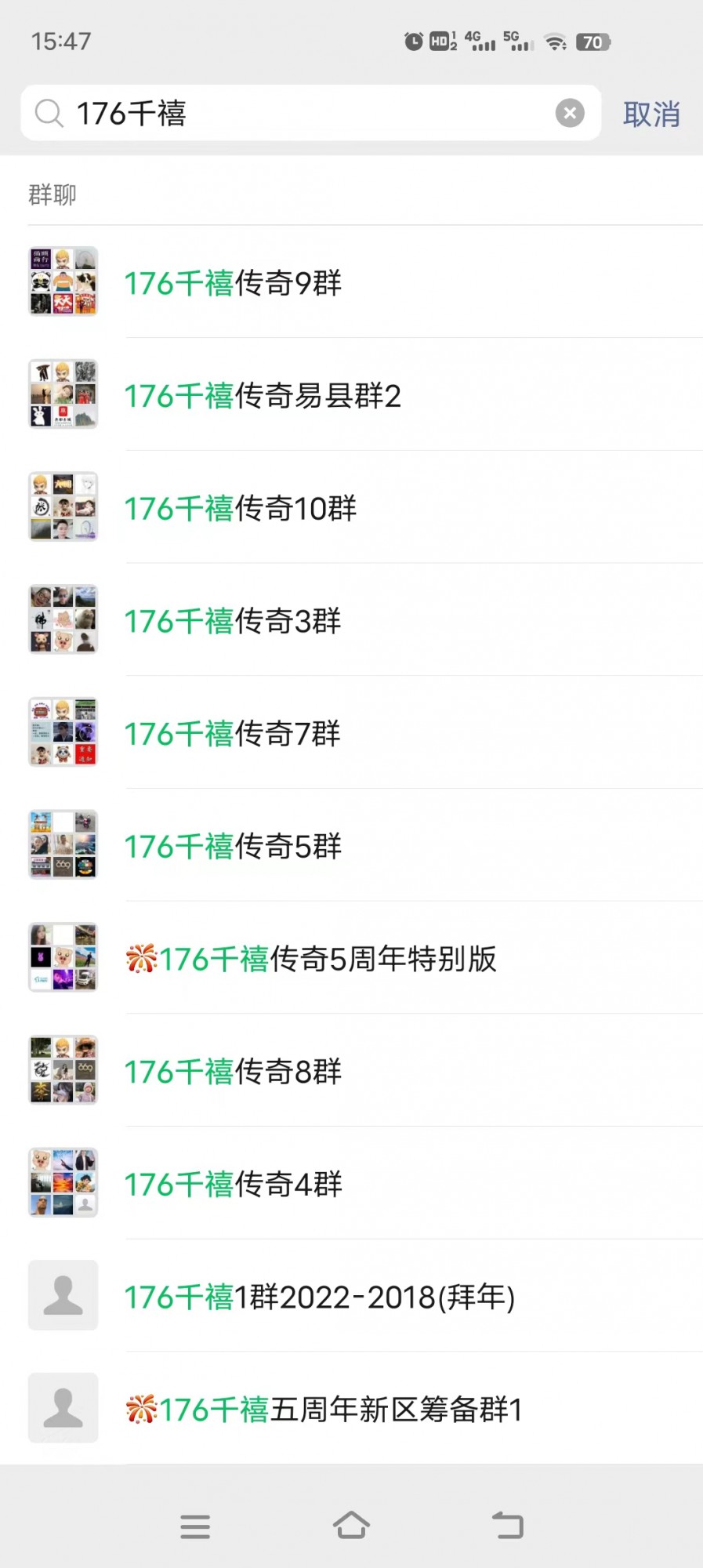The height and width of the screenshot is (1568, 703).
Task: Open the hamburger menu at the bottom bar
Action: [x=195, y=1526]
